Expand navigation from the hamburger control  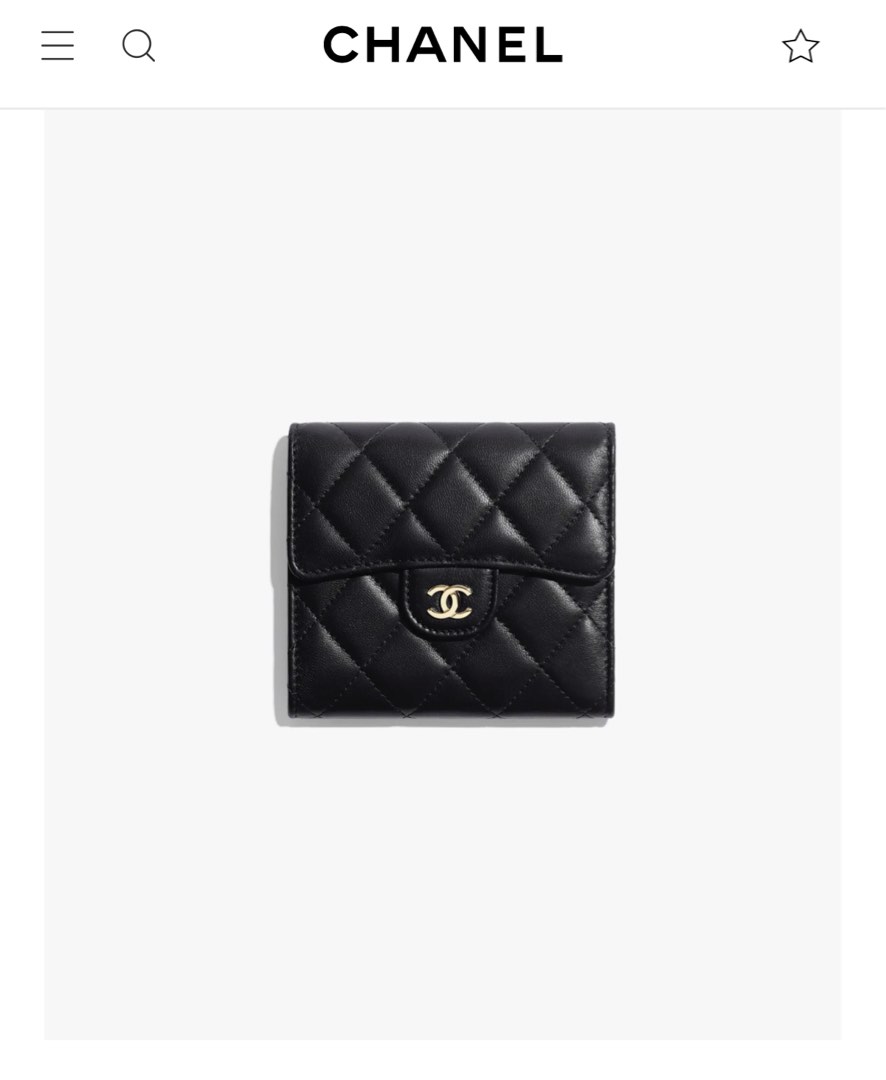pyautogui.click(x=57, y=46)
